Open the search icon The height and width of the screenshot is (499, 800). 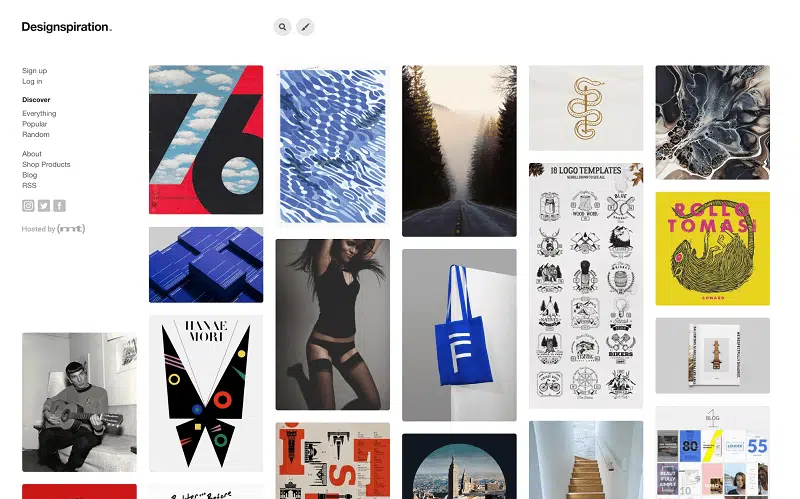tap(283, 27)
